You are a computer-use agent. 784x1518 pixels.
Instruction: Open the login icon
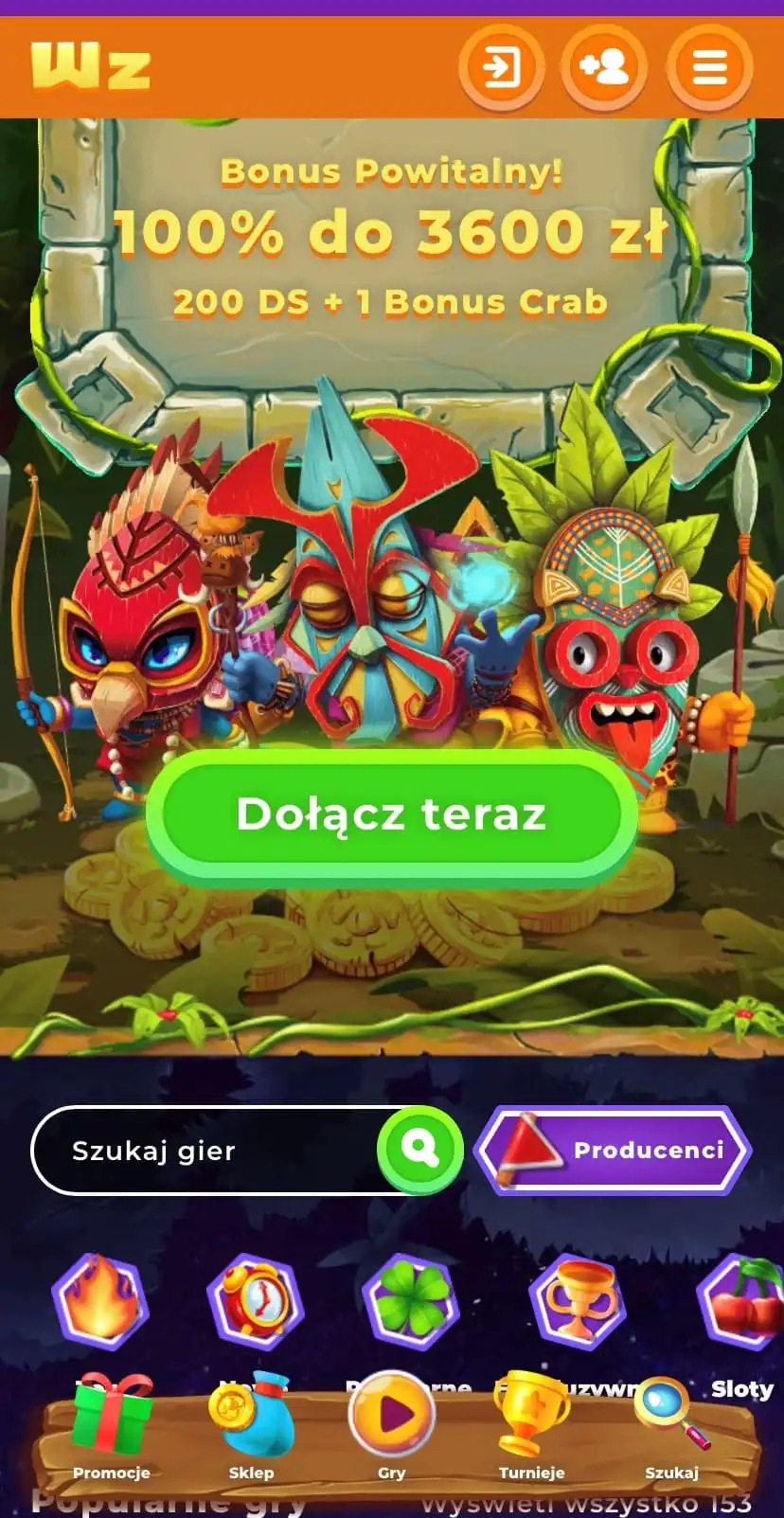point(501,67)
